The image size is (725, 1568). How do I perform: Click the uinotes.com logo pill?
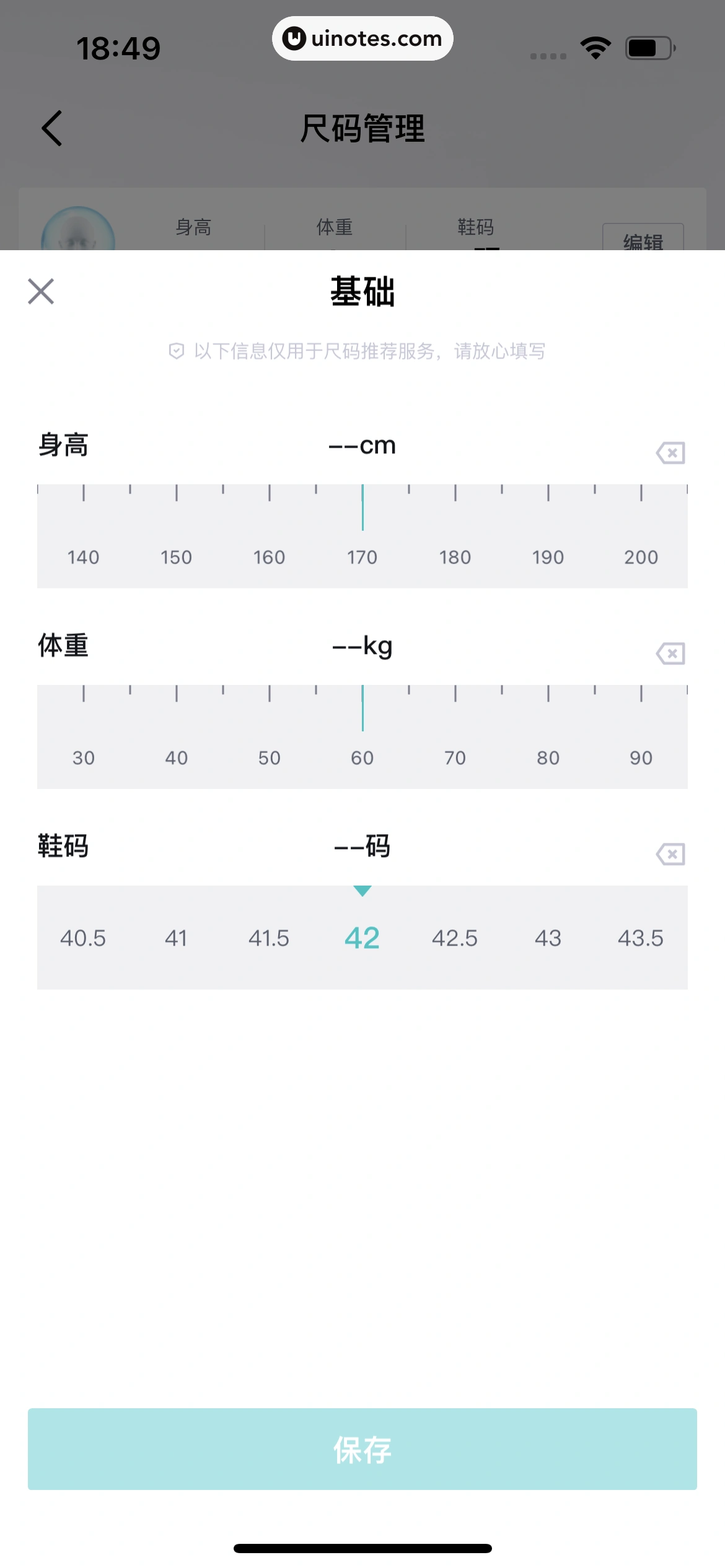362,38
